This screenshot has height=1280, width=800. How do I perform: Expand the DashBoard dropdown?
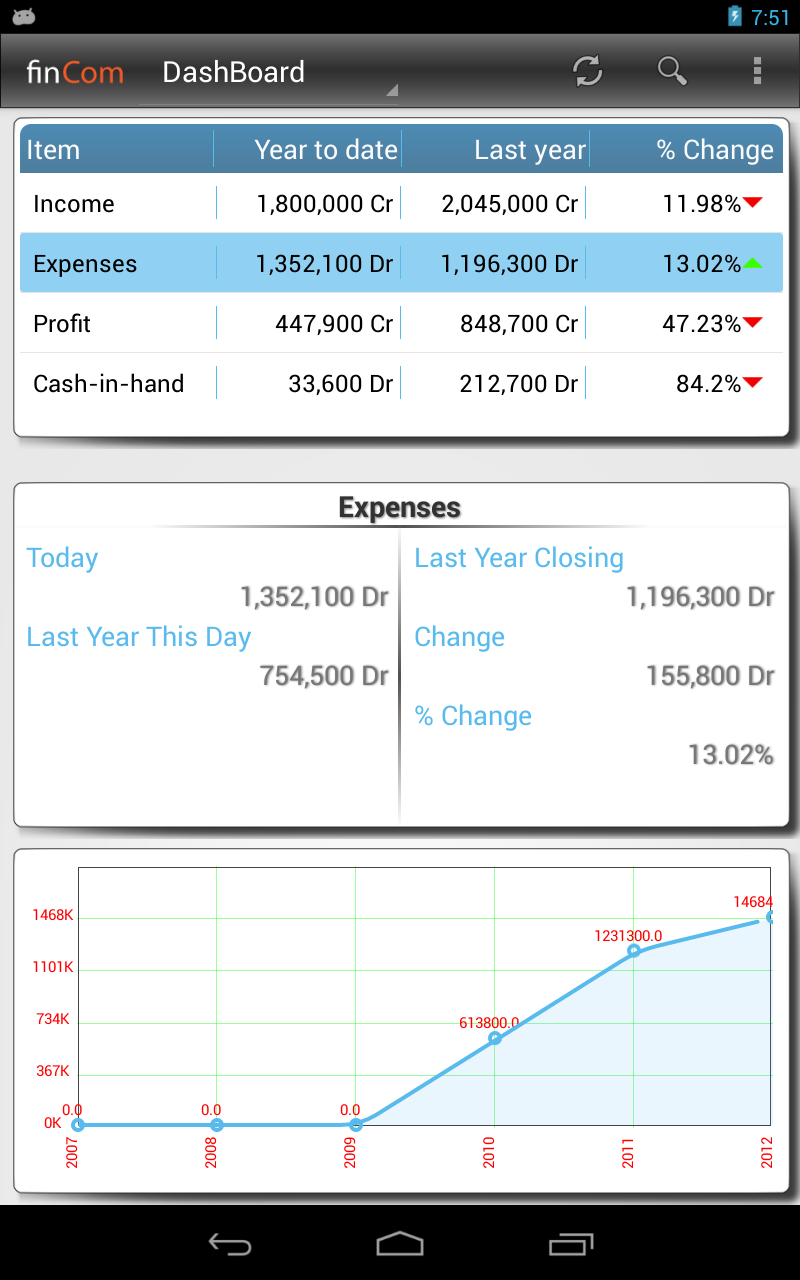268,73
